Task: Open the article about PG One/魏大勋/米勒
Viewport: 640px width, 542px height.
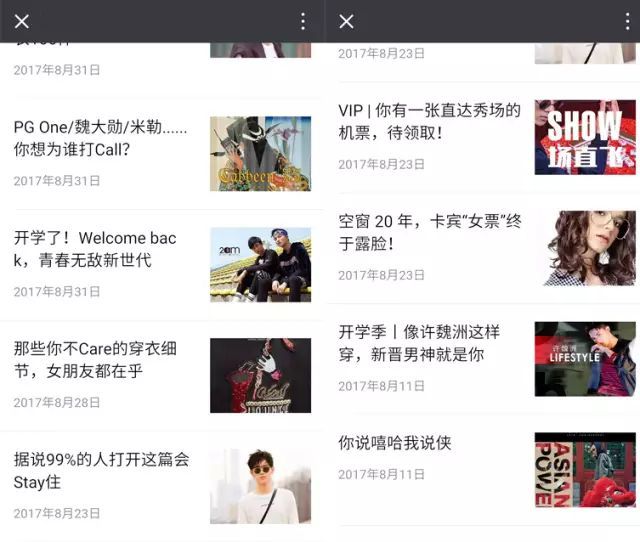Action: pyautogui.click(x=100, y=138)
